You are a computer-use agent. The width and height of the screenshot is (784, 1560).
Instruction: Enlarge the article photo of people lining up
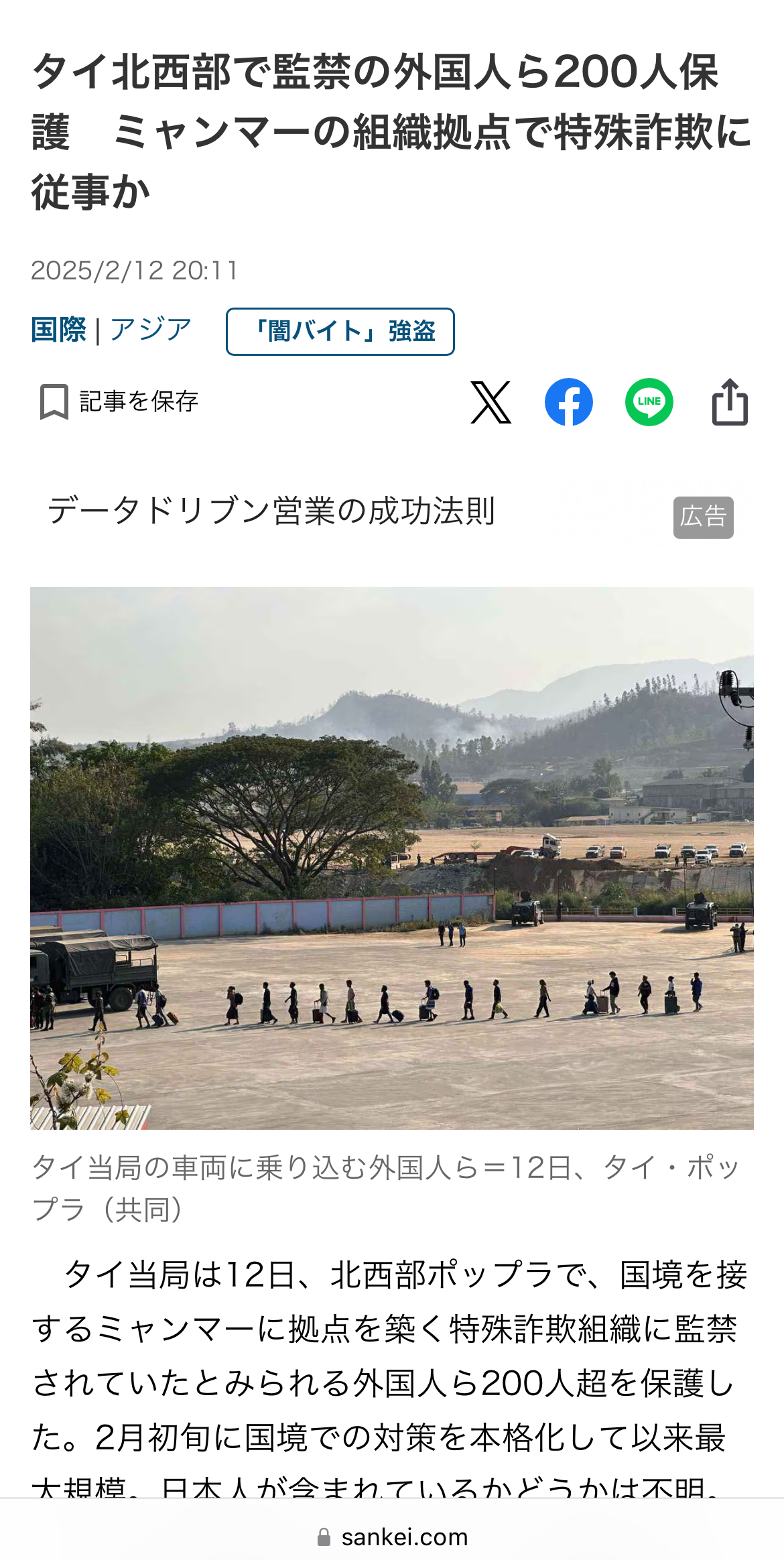click(392, 858)
